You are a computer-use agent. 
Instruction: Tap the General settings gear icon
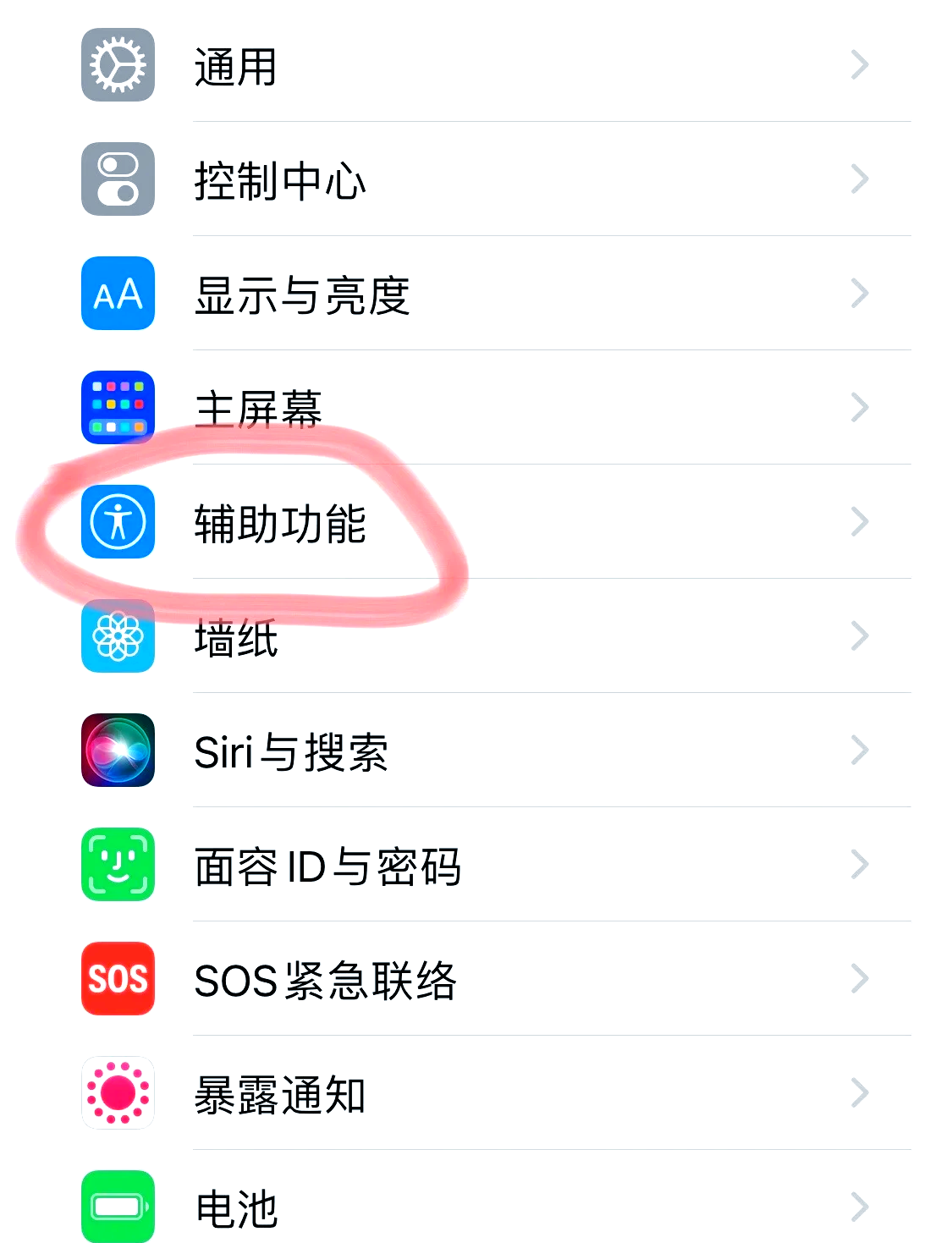pyautogui.click(x=117, y=63)
